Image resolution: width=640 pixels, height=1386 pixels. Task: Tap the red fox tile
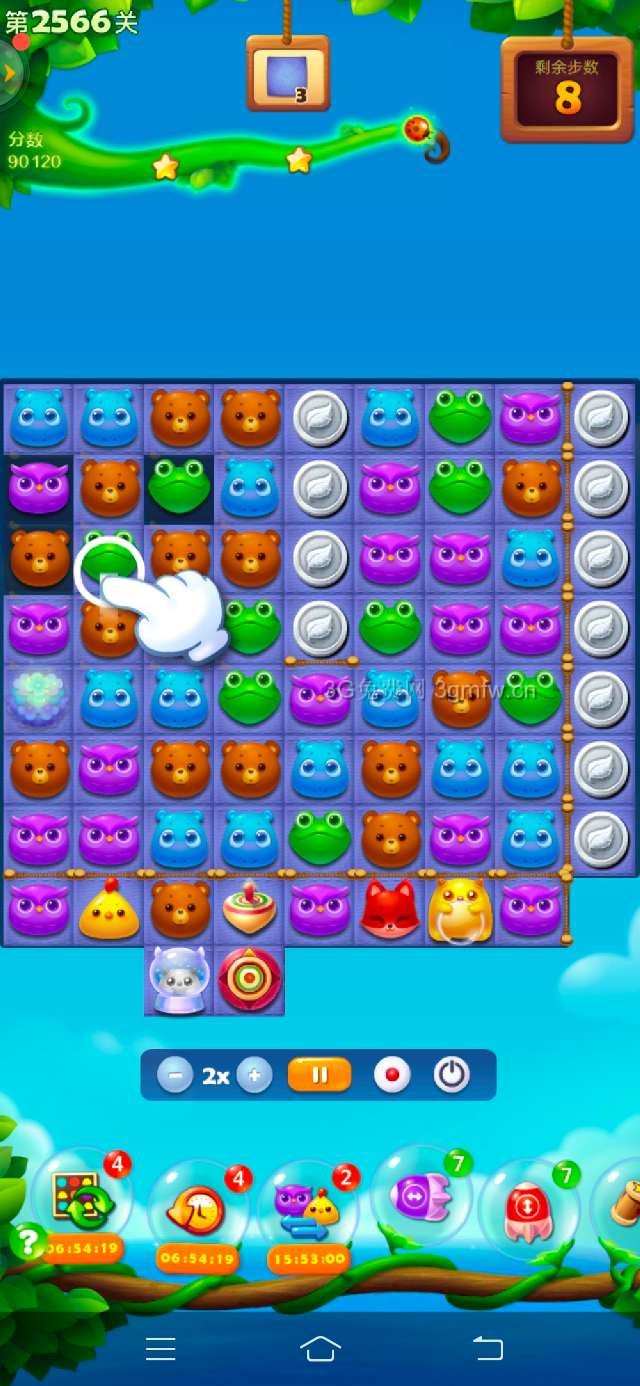tap(389, 910)
